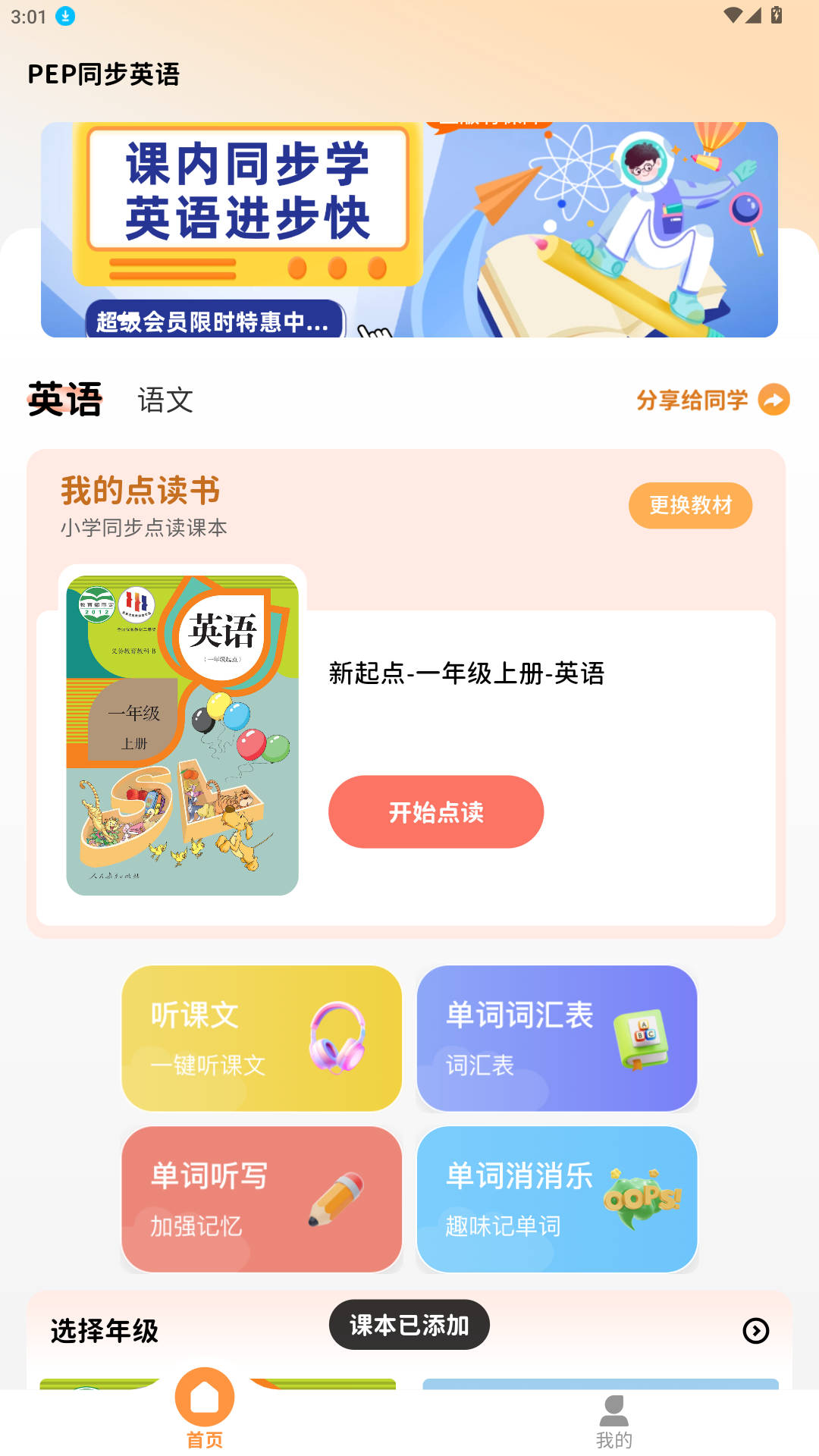This screenshot has width=819, height=1456.
Task: Expand 选择年级 with the arrow icon
Action: tap(755, 1331)
